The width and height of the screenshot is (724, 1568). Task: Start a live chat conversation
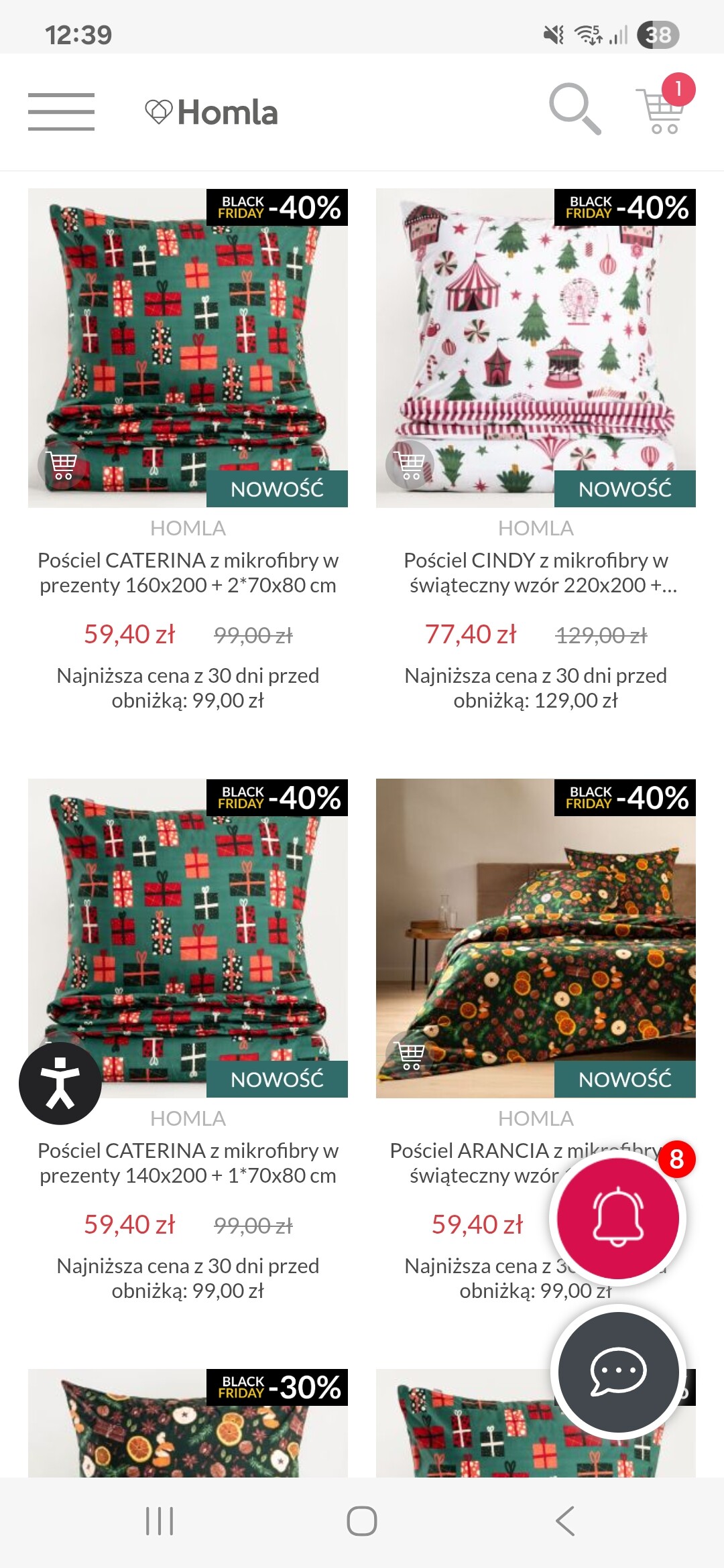point(617,1372)
